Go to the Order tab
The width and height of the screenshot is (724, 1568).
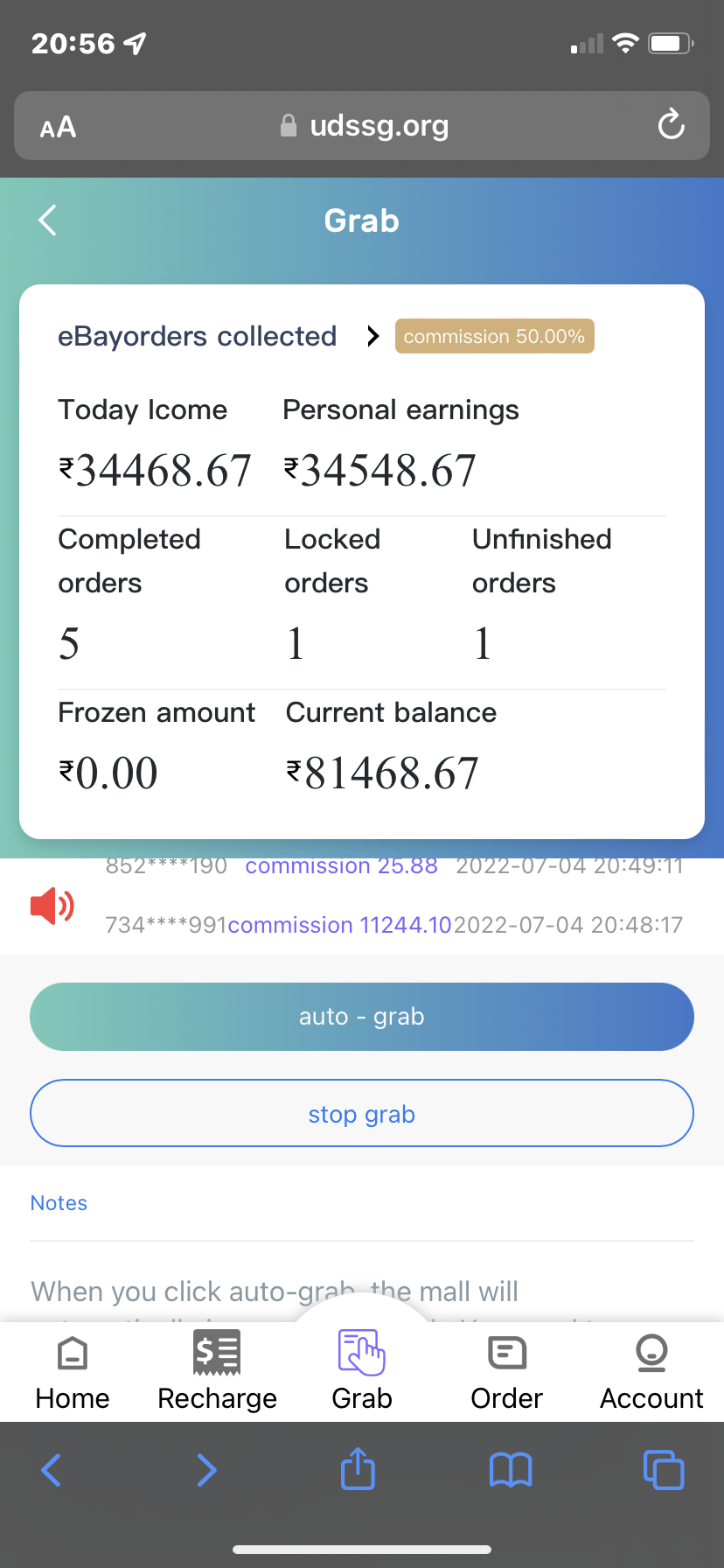point(507,1372)
